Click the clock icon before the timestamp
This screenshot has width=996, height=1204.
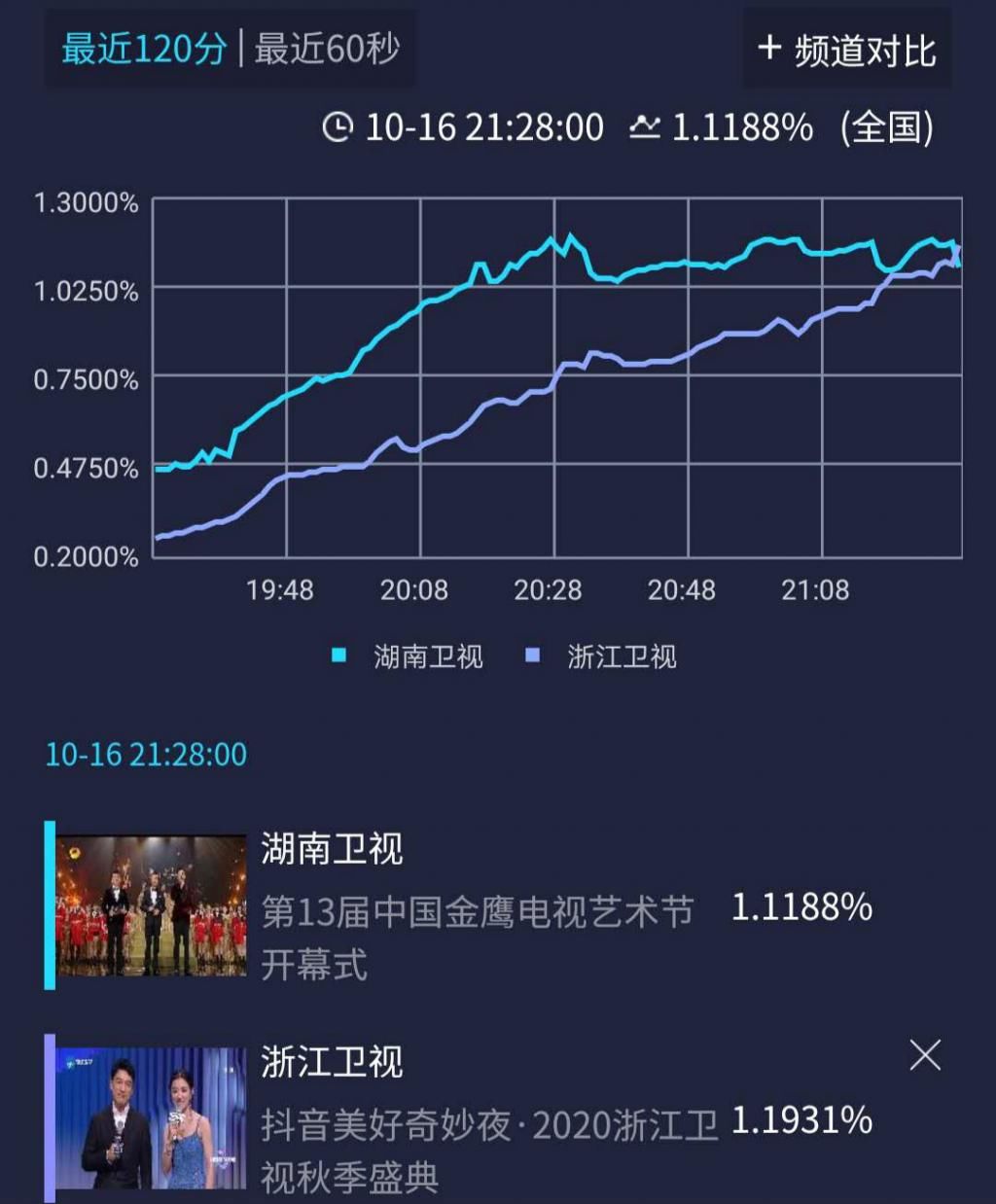click(x=338, y=126)
